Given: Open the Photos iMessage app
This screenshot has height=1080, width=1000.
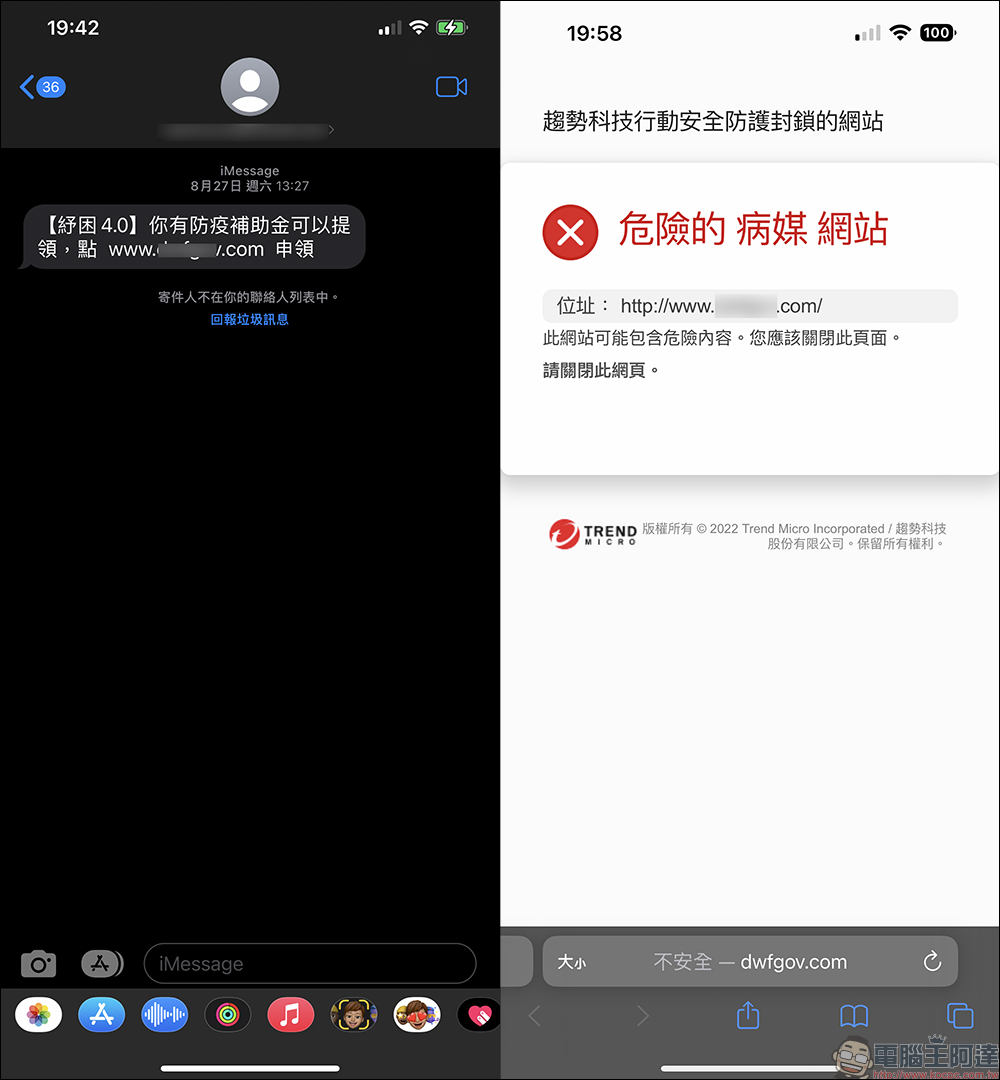Looking at the screenshot, I should [x=39, y=1015].
